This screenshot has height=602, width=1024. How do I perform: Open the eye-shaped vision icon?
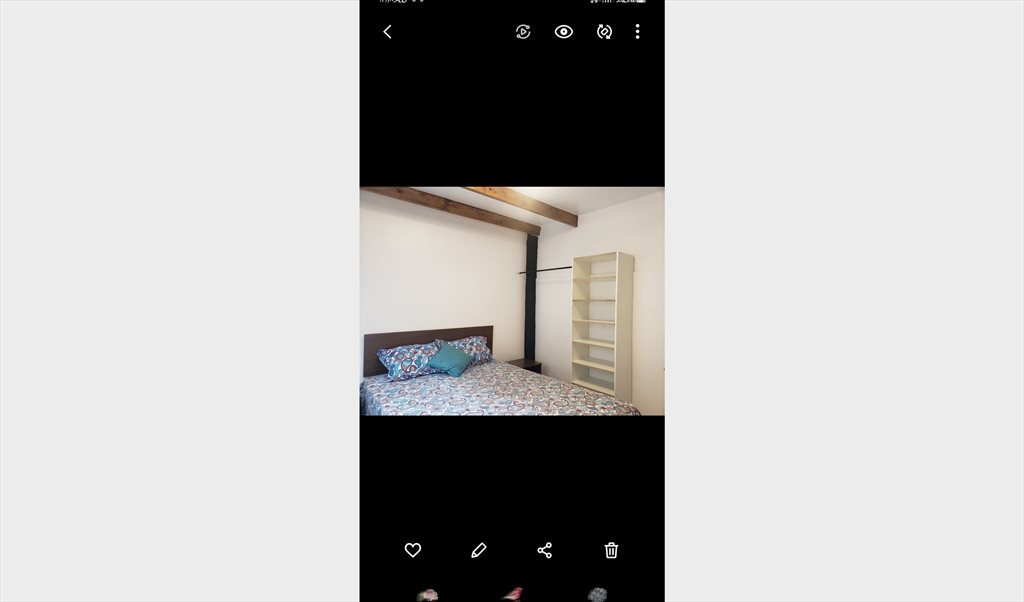pos(564,32)
